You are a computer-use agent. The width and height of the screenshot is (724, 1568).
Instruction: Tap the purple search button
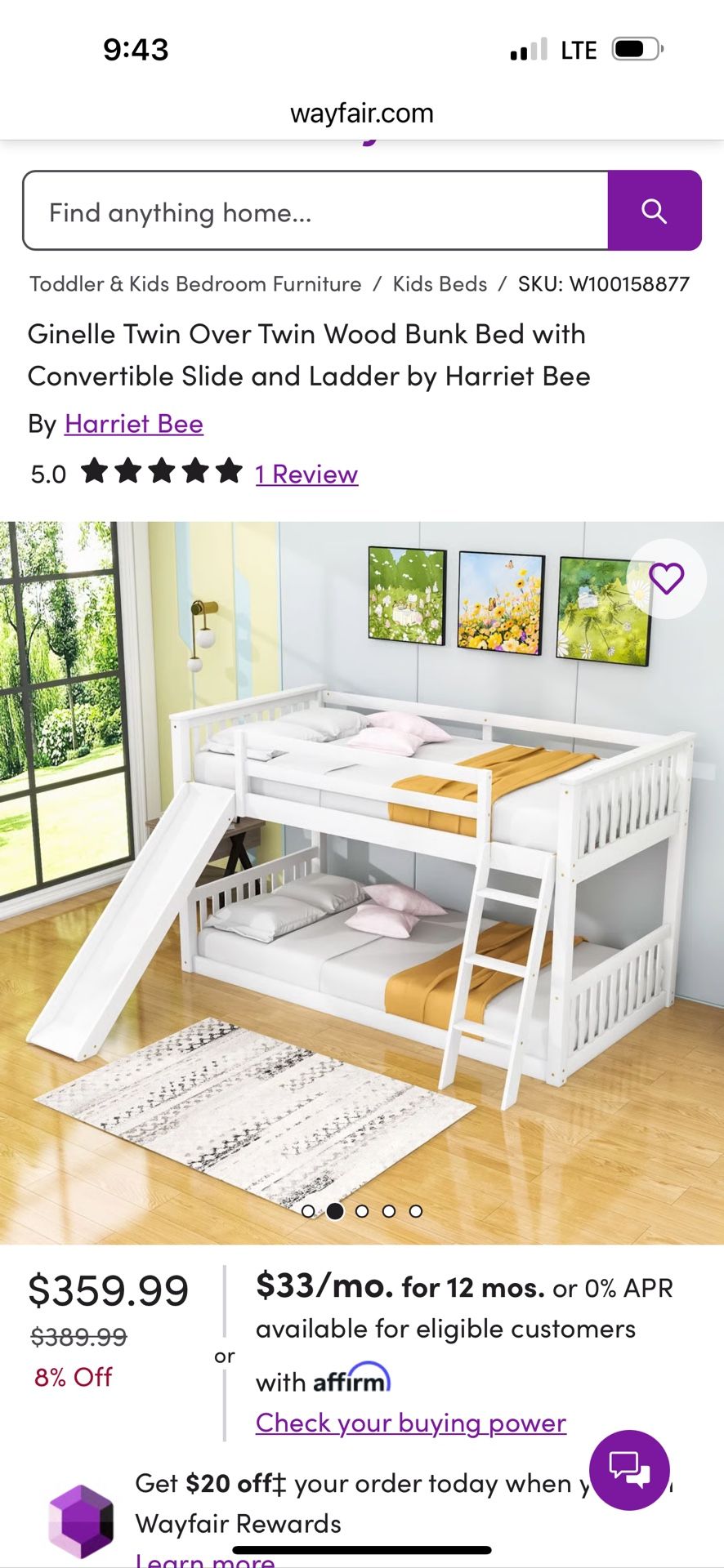[x=654, y=211]
